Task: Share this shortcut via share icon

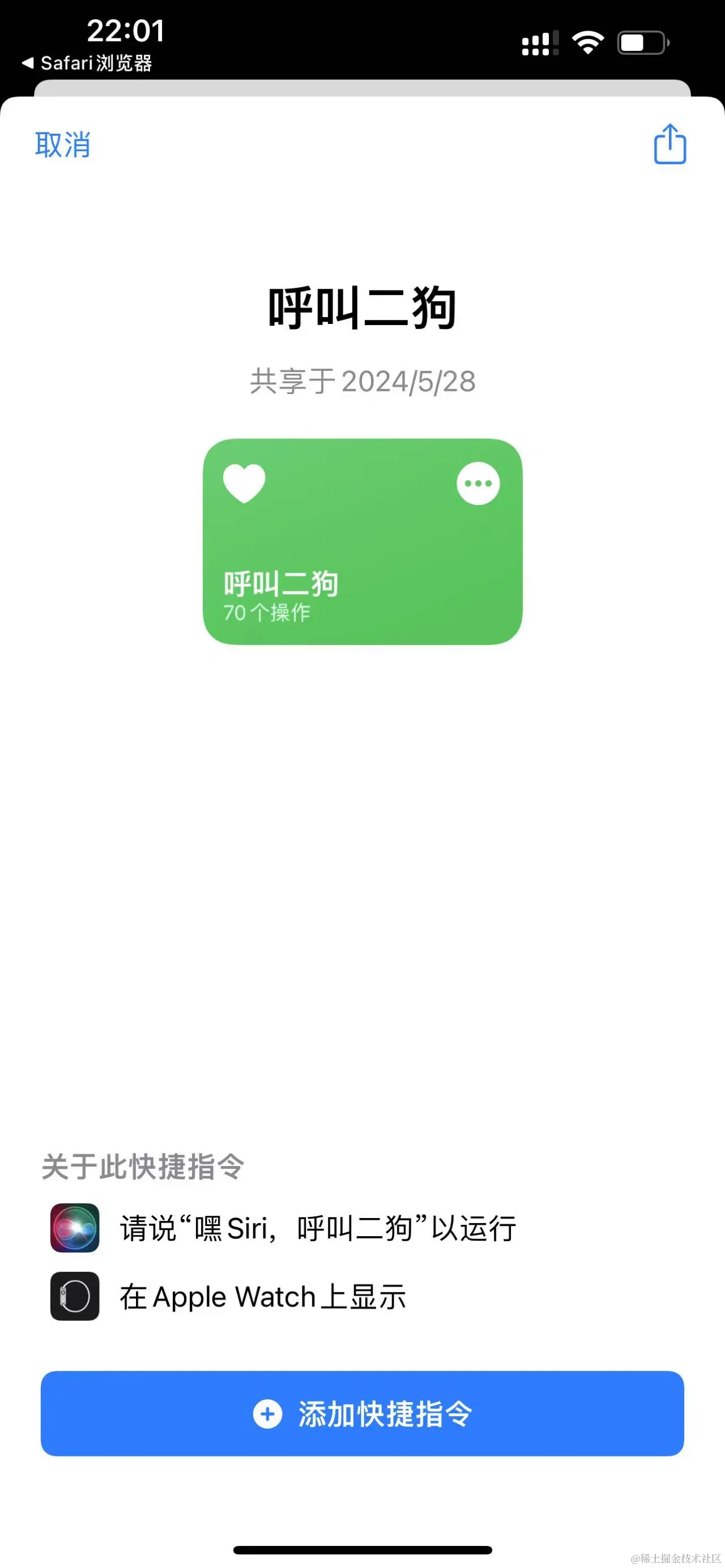Action: [669, 144]
